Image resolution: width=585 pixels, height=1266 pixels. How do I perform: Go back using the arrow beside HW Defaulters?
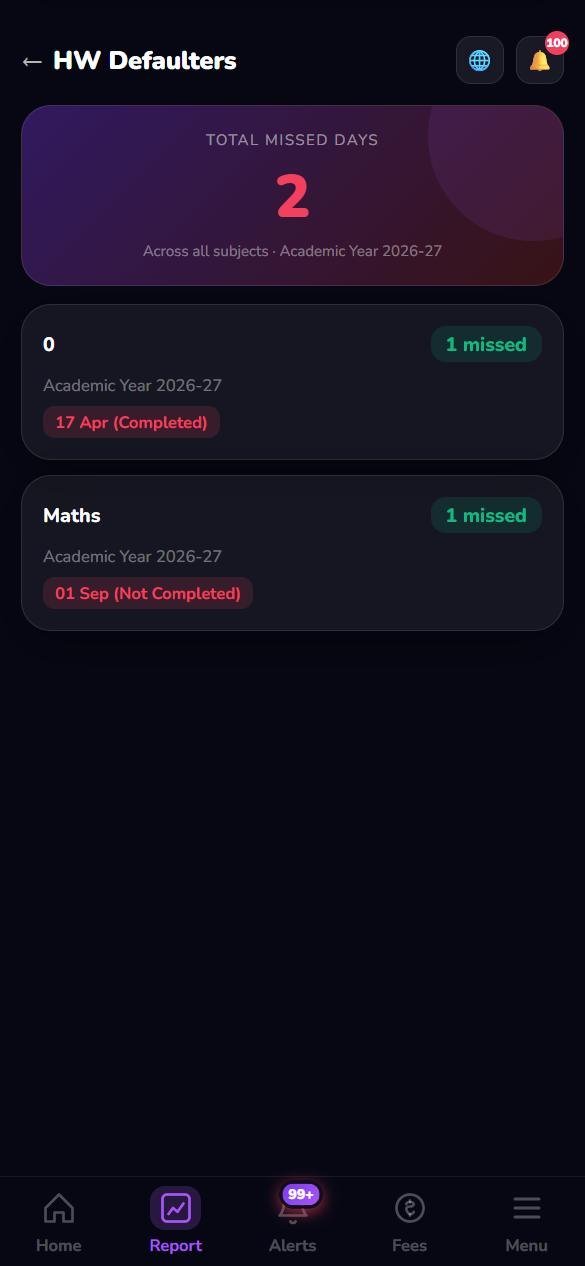(x=32, y=61)
